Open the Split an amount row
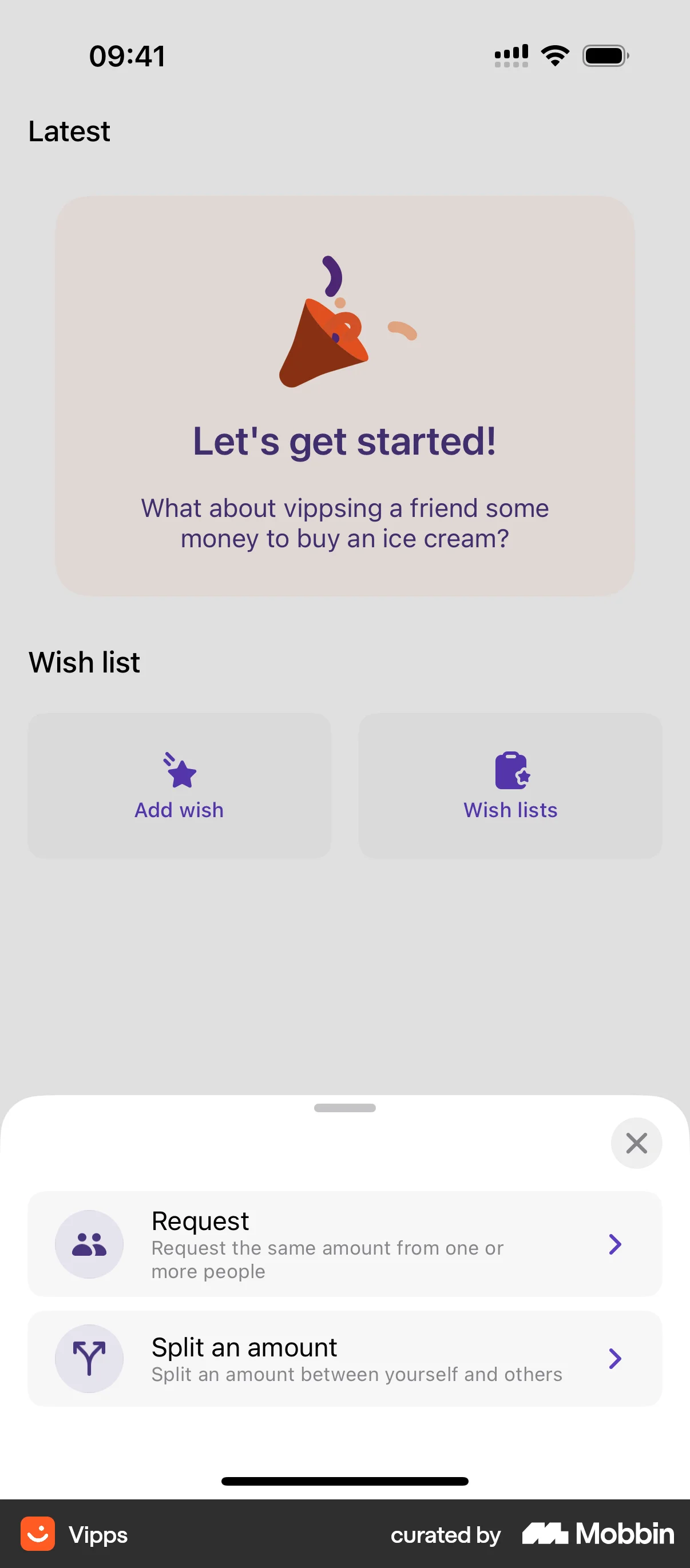Viewport: 690px width, 1568px height. [344, 1359]
